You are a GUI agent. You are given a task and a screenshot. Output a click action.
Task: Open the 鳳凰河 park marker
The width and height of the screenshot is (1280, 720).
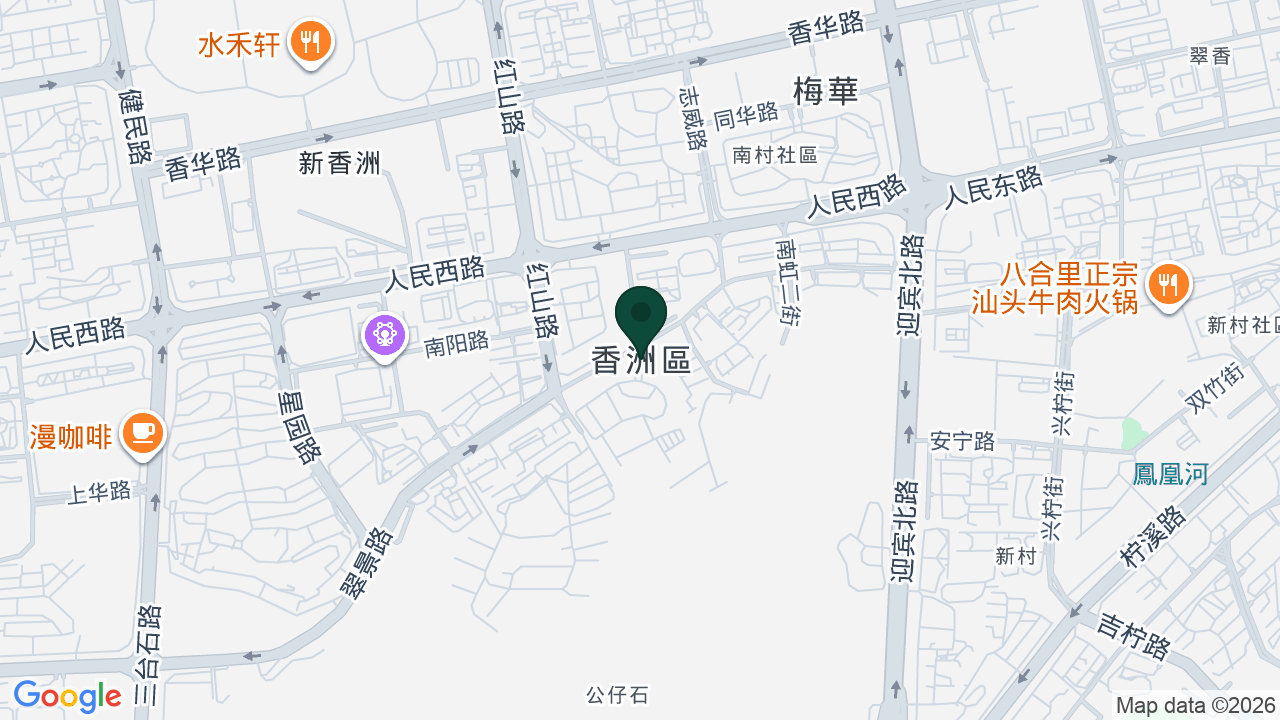[1132, 434]
